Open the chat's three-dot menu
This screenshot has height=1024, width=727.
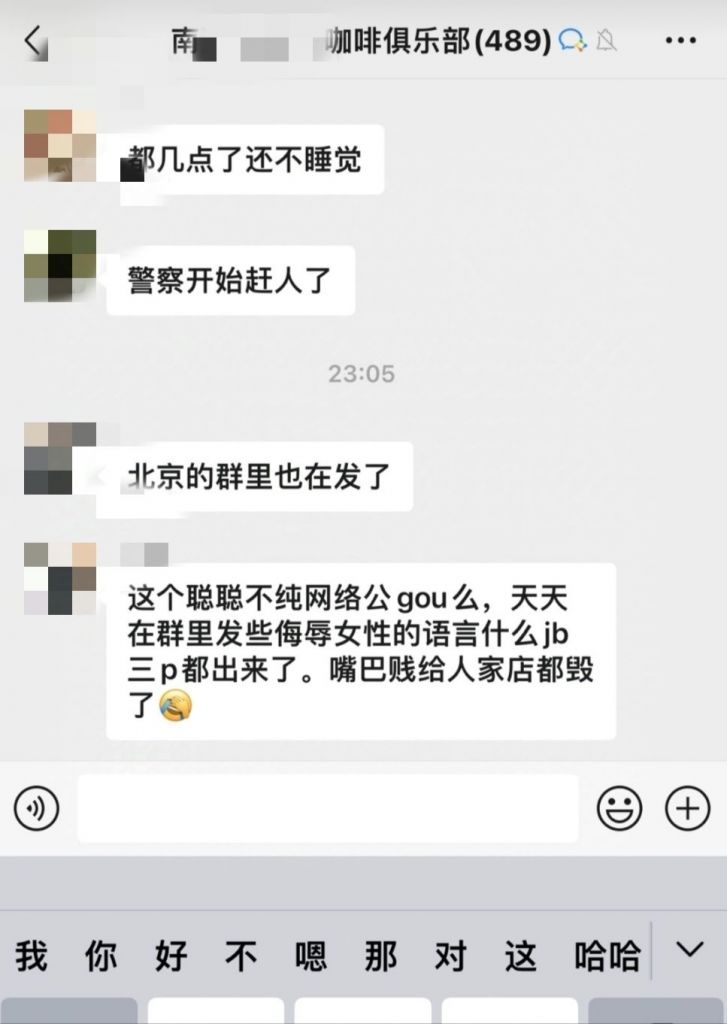point(680,41)
